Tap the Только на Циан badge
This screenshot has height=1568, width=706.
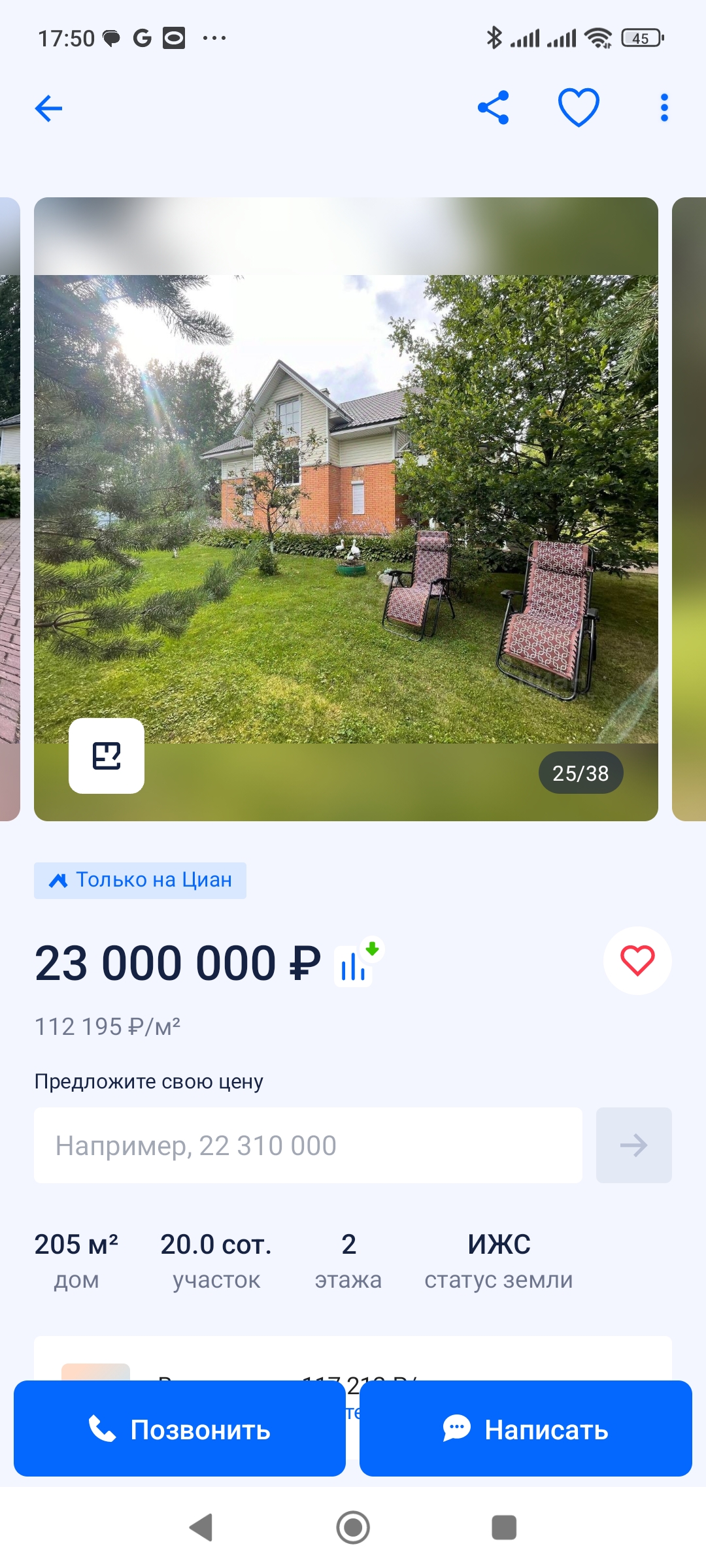pos(140,880)
